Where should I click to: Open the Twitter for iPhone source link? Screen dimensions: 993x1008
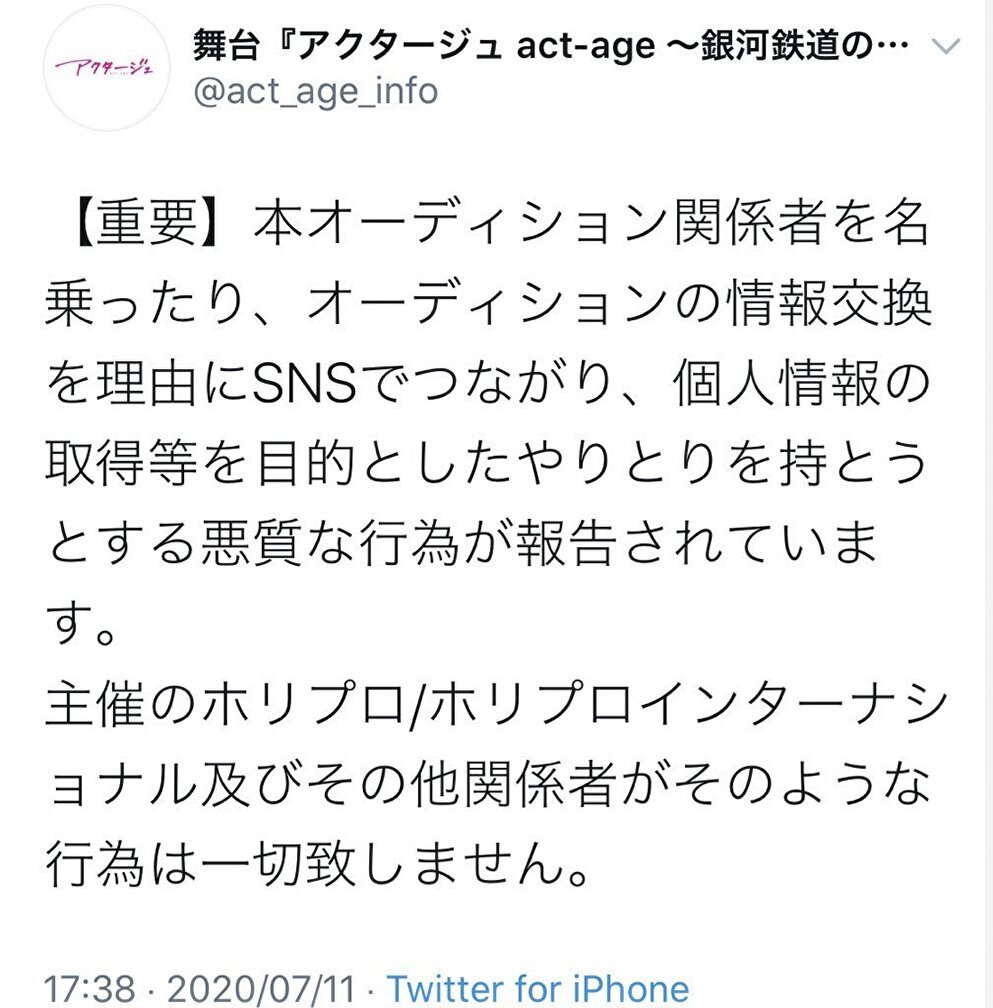point(539,990)
